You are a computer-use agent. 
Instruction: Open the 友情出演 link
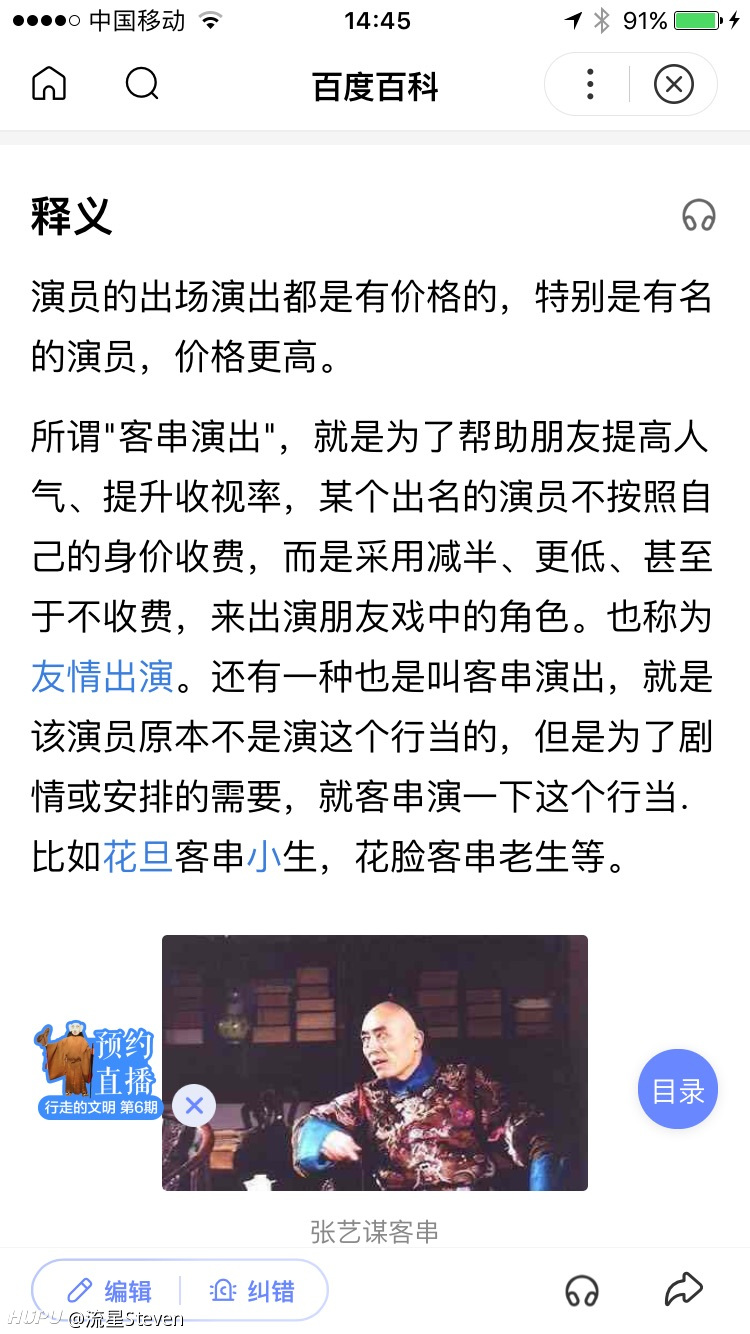(x=103, y=677)
